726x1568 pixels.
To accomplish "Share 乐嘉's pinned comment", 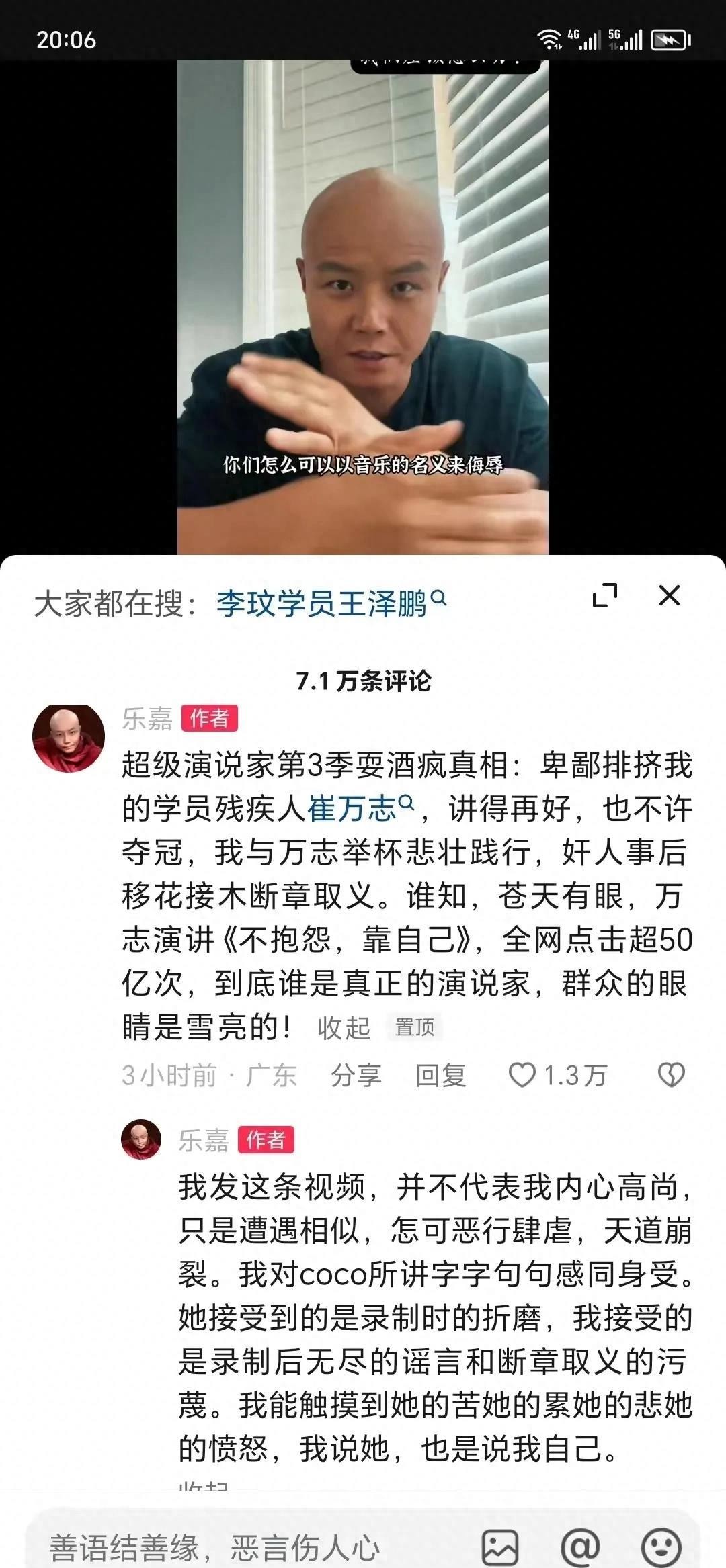I will [356, 1075].
